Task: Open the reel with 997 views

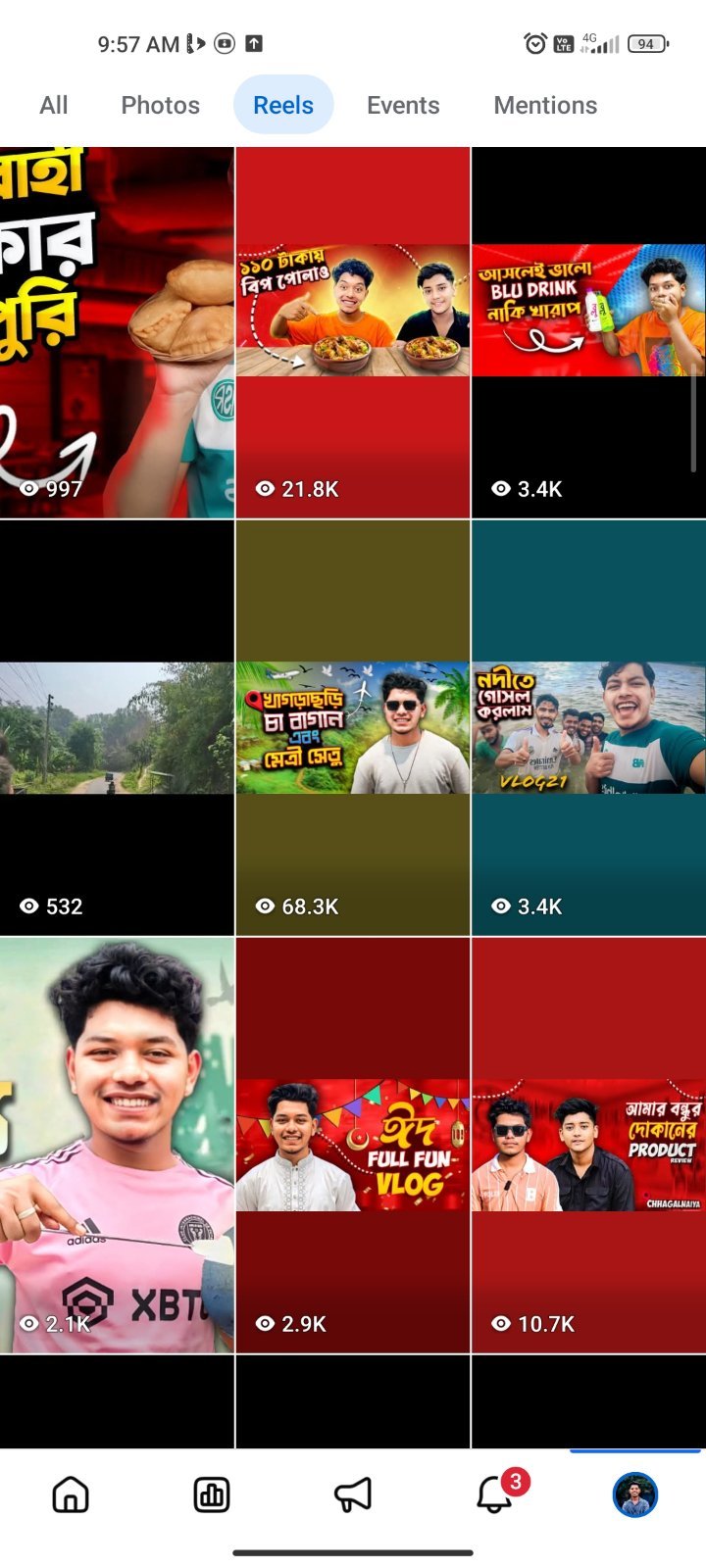Action: (x=117, y=332)
